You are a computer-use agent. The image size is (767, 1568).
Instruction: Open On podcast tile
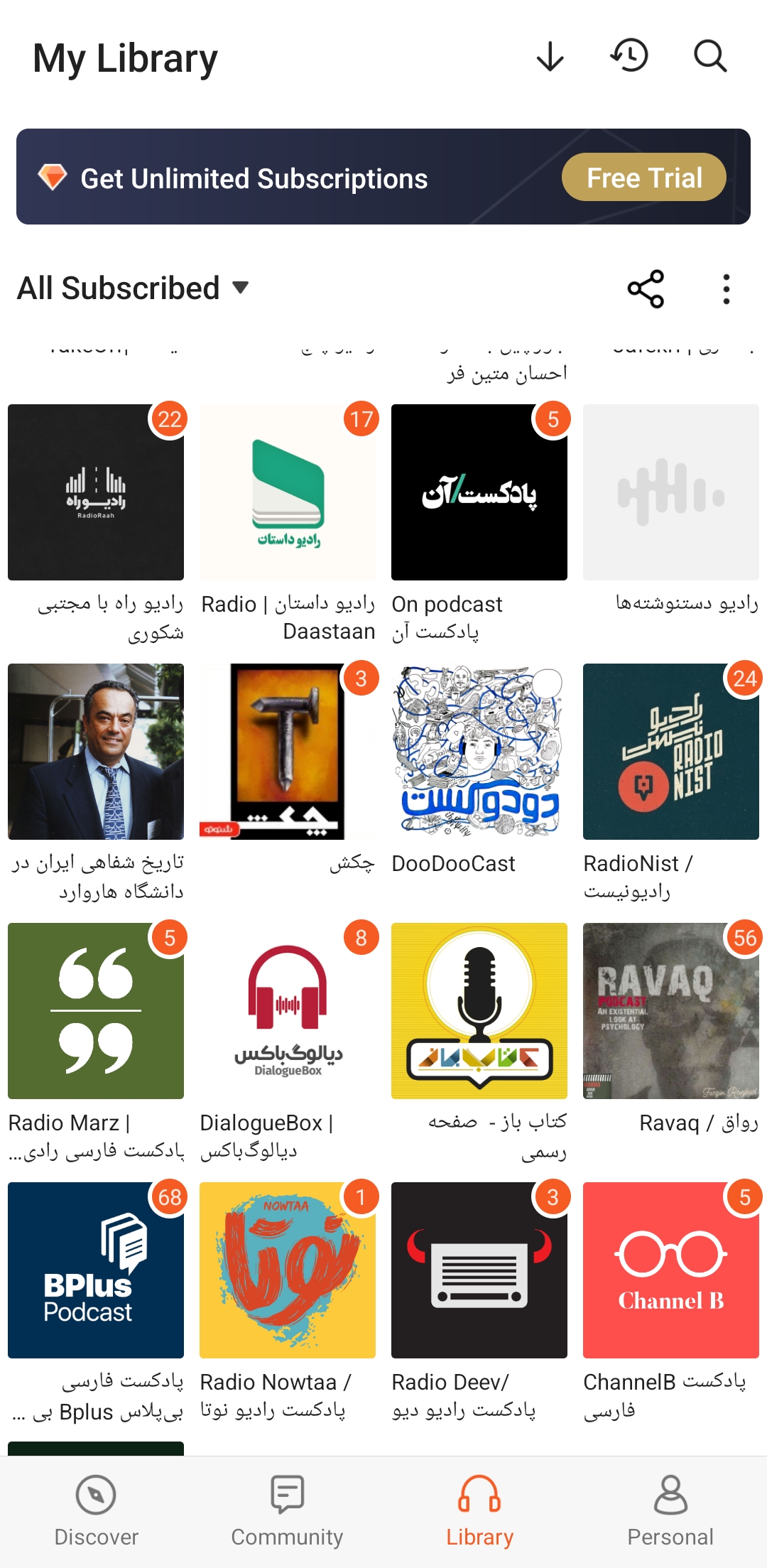479,492
